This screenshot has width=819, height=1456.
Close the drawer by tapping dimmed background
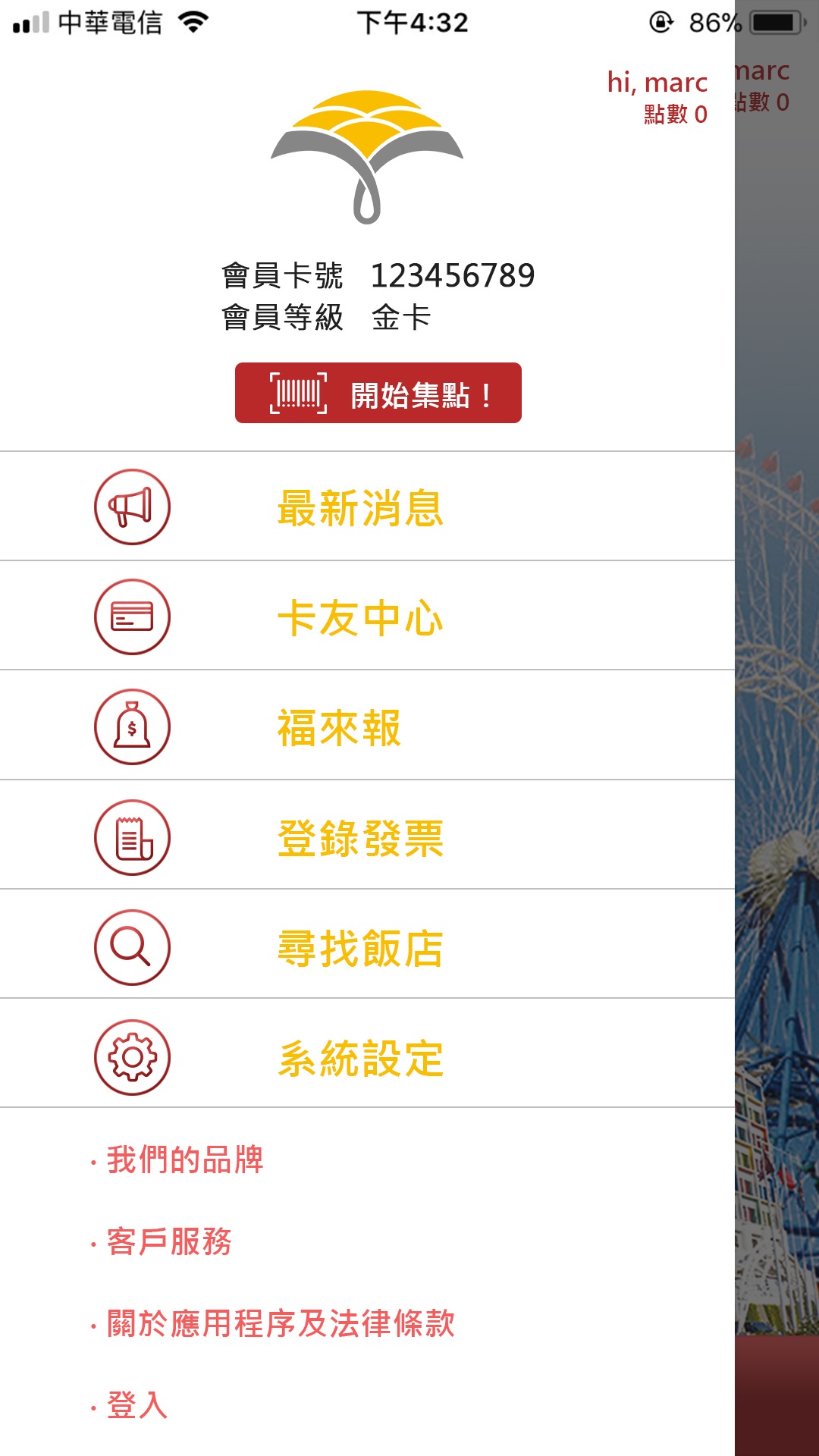coord(777,758)
